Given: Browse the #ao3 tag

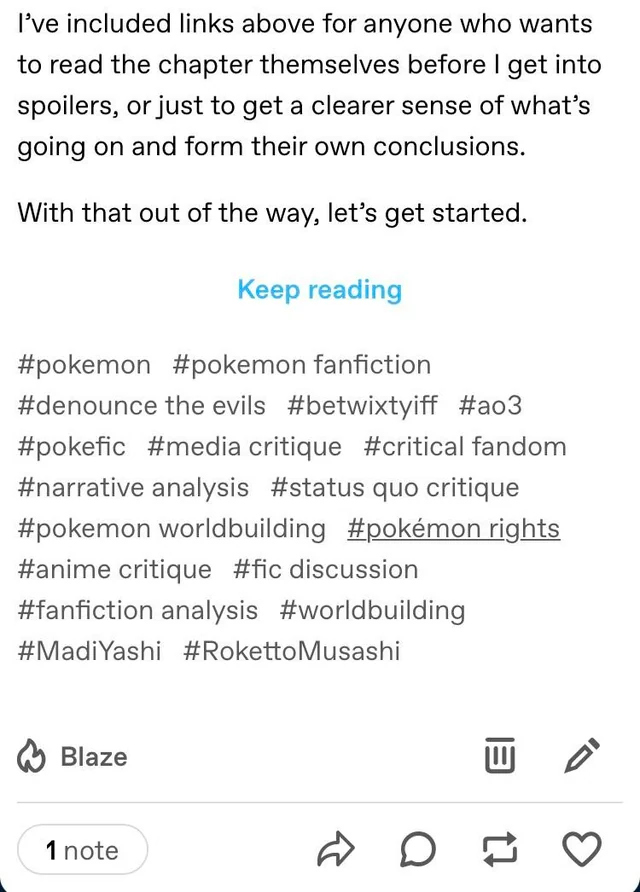Looking at the screenshot, I should point(491,406).
